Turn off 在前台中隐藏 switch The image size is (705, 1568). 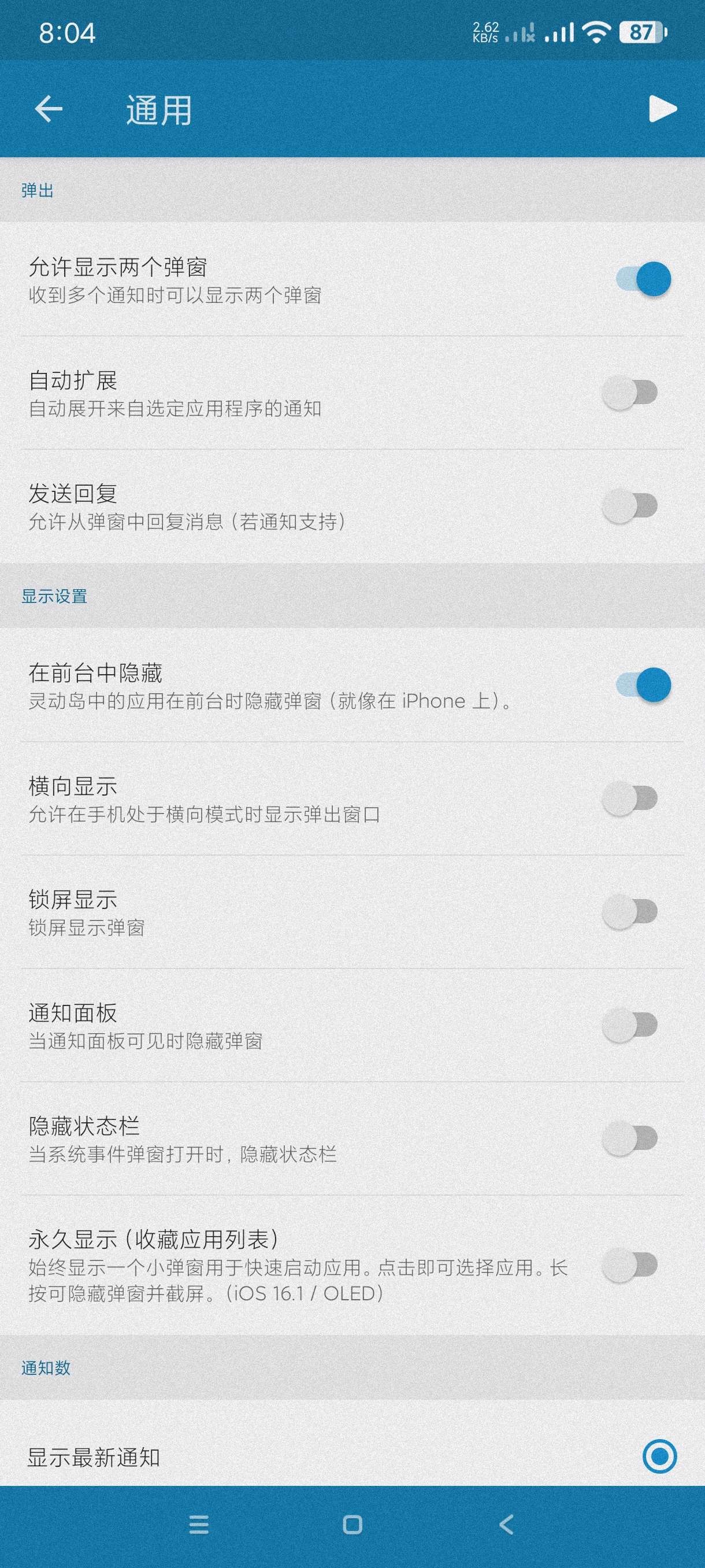point(643,685)
